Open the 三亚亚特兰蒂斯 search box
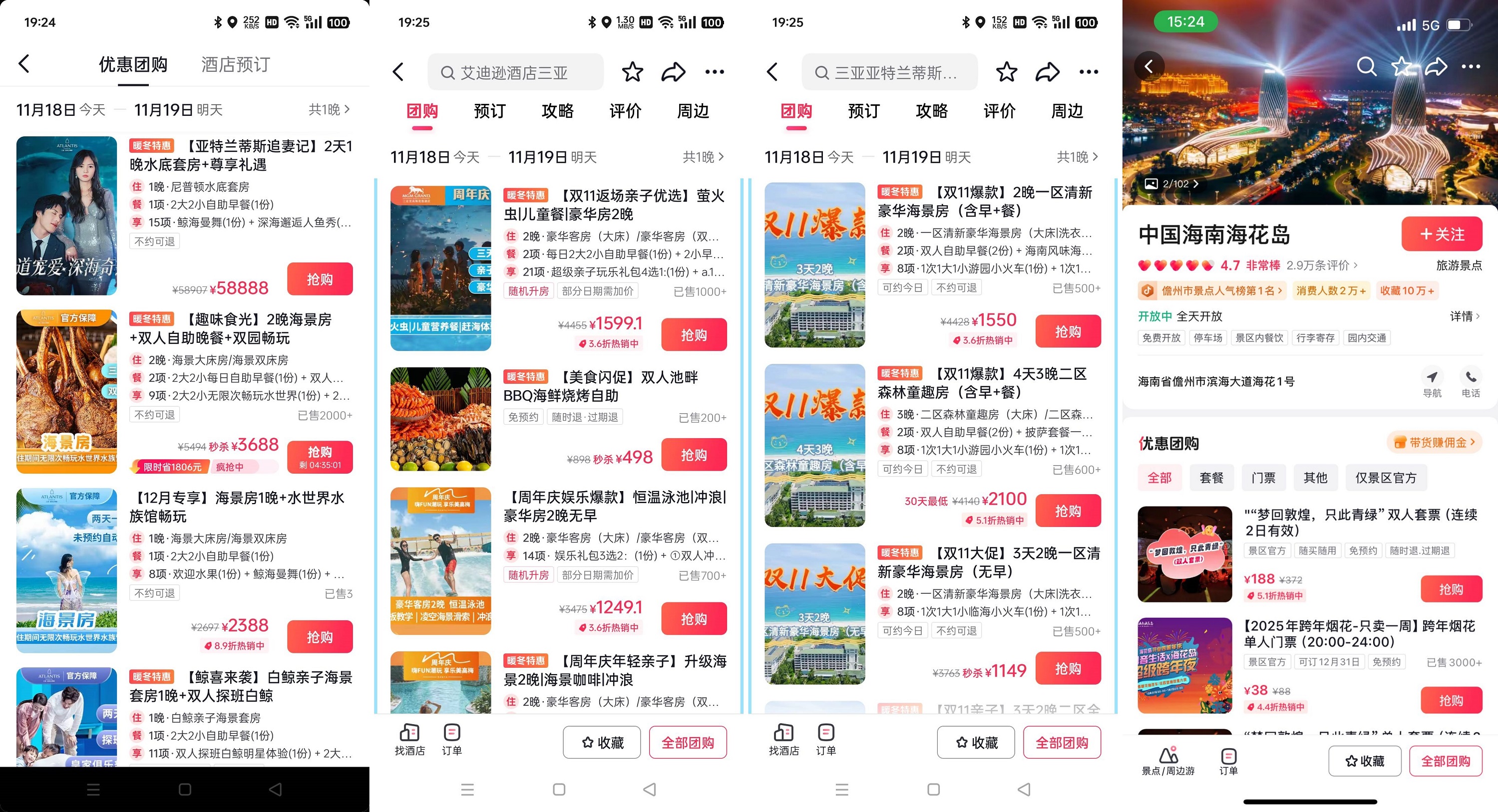 click(890, 73)
